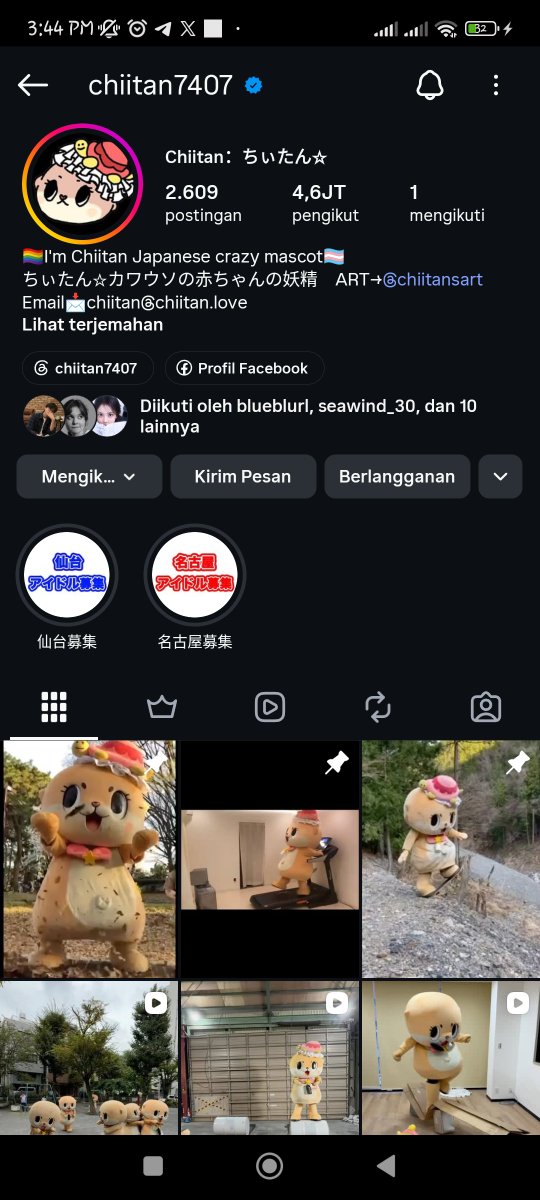Tap the system home button
This screenshot has width=540, height=1200.
click(x=270, y=1166)
